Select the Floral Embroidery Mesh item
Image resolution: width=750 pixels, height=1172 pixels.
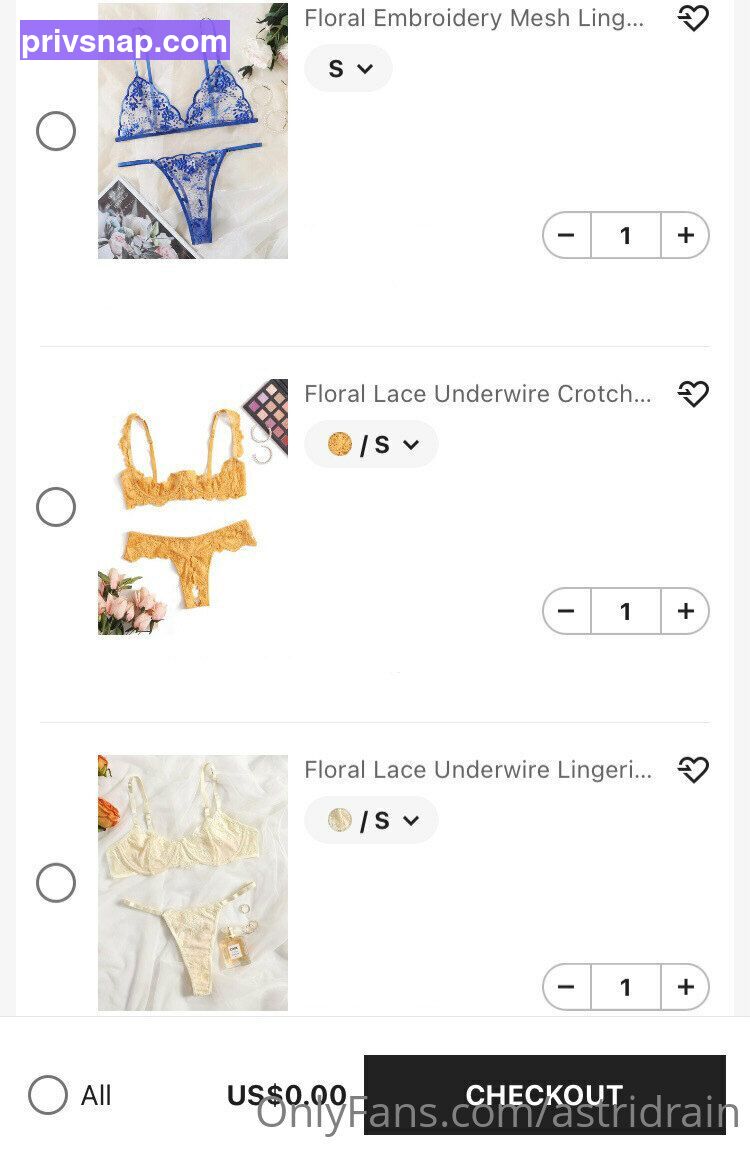coord(56,131)
